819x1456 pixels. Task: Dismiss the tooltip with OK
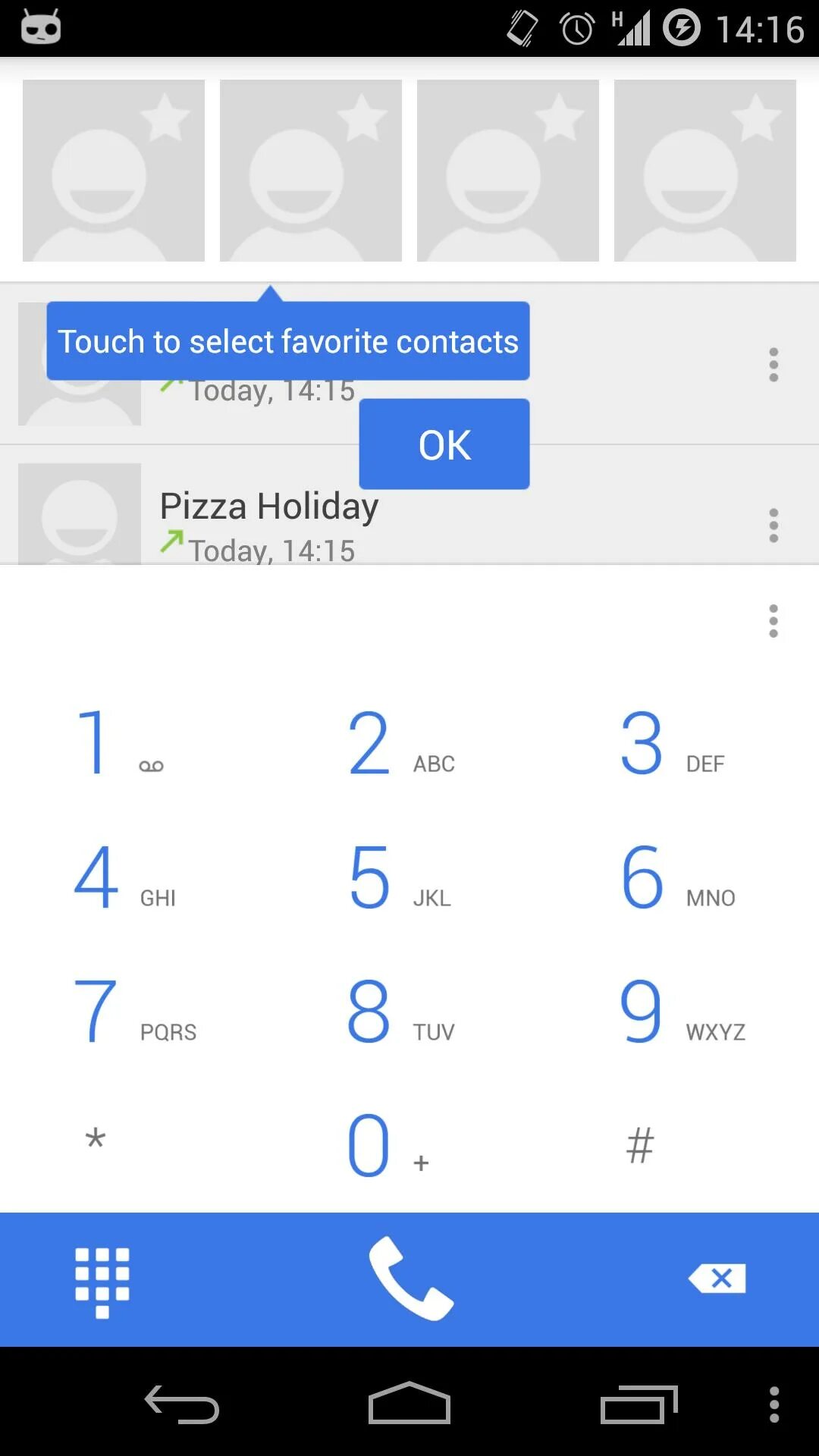(x=444, y=444)
